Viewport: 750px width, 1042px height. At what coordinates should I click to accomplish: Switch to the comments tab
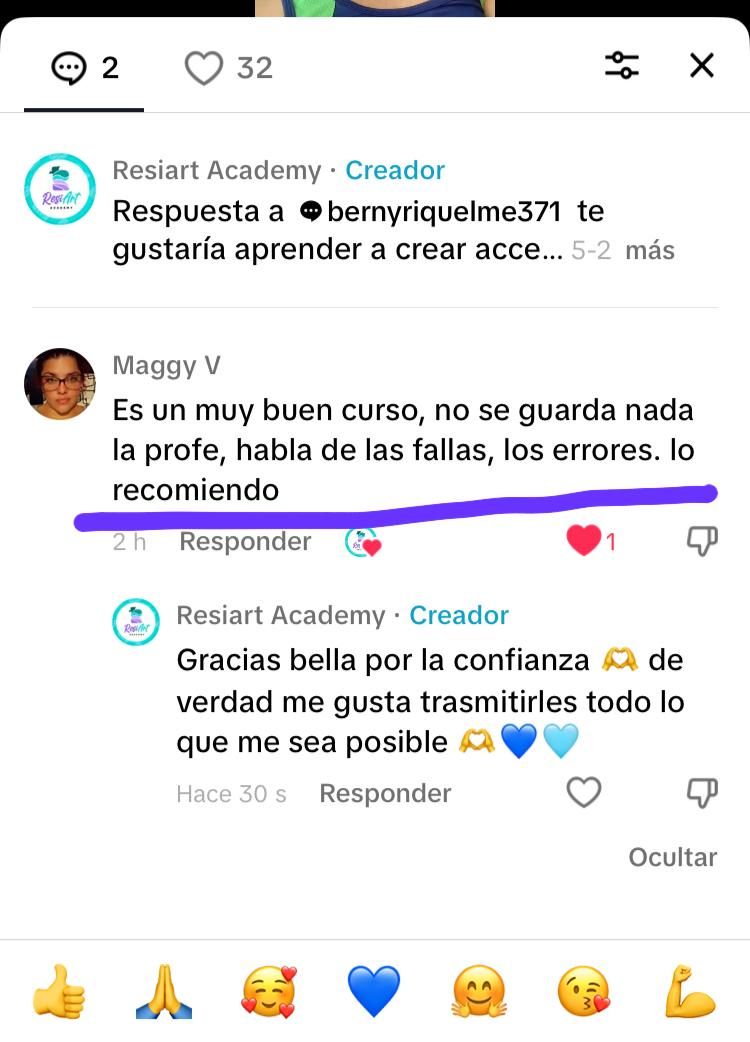point(85,68)
